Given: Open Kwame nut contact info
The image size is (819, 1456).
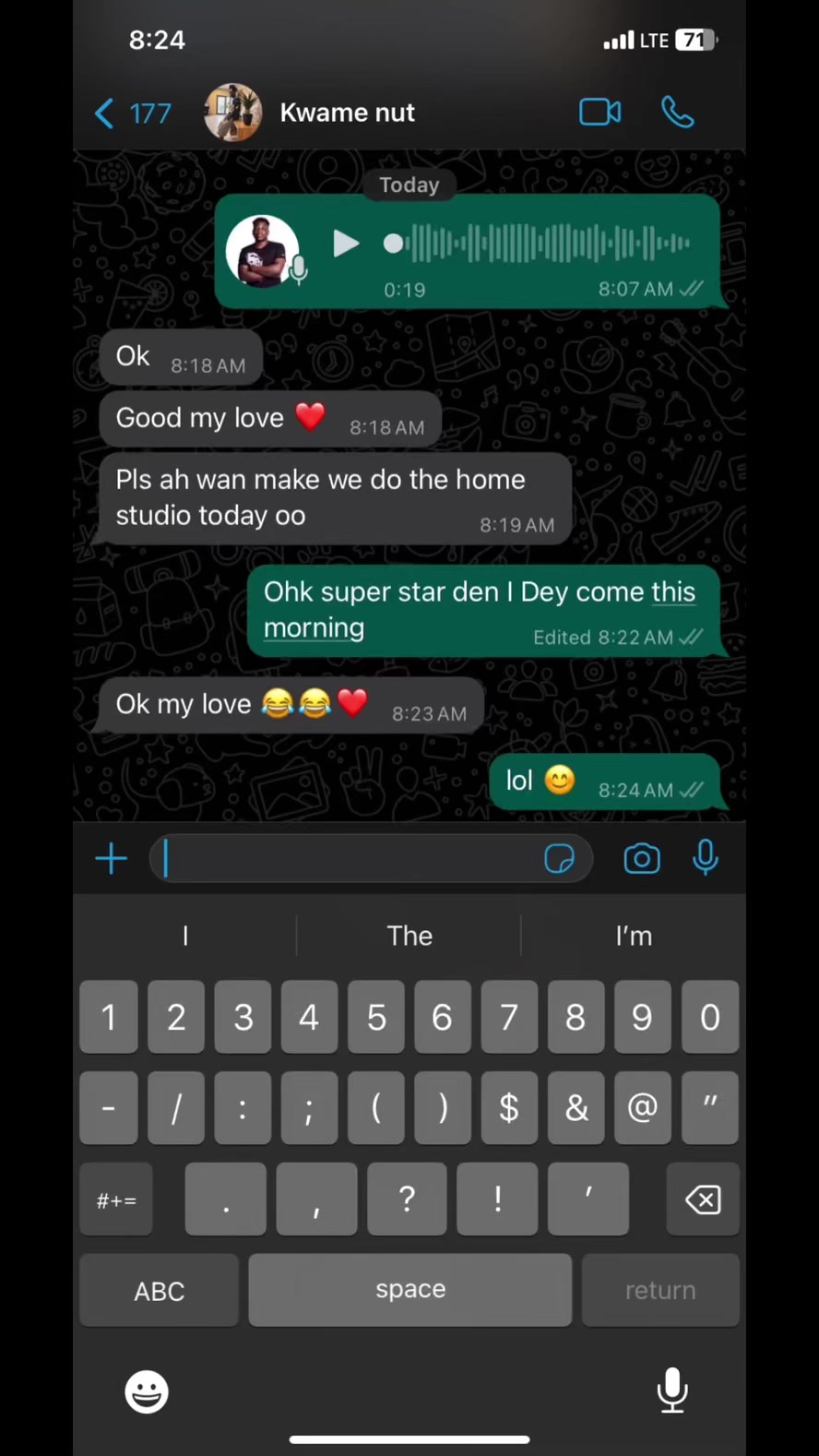Looking at the screenshot, I should pyautogui.click(x=347, y=113).
